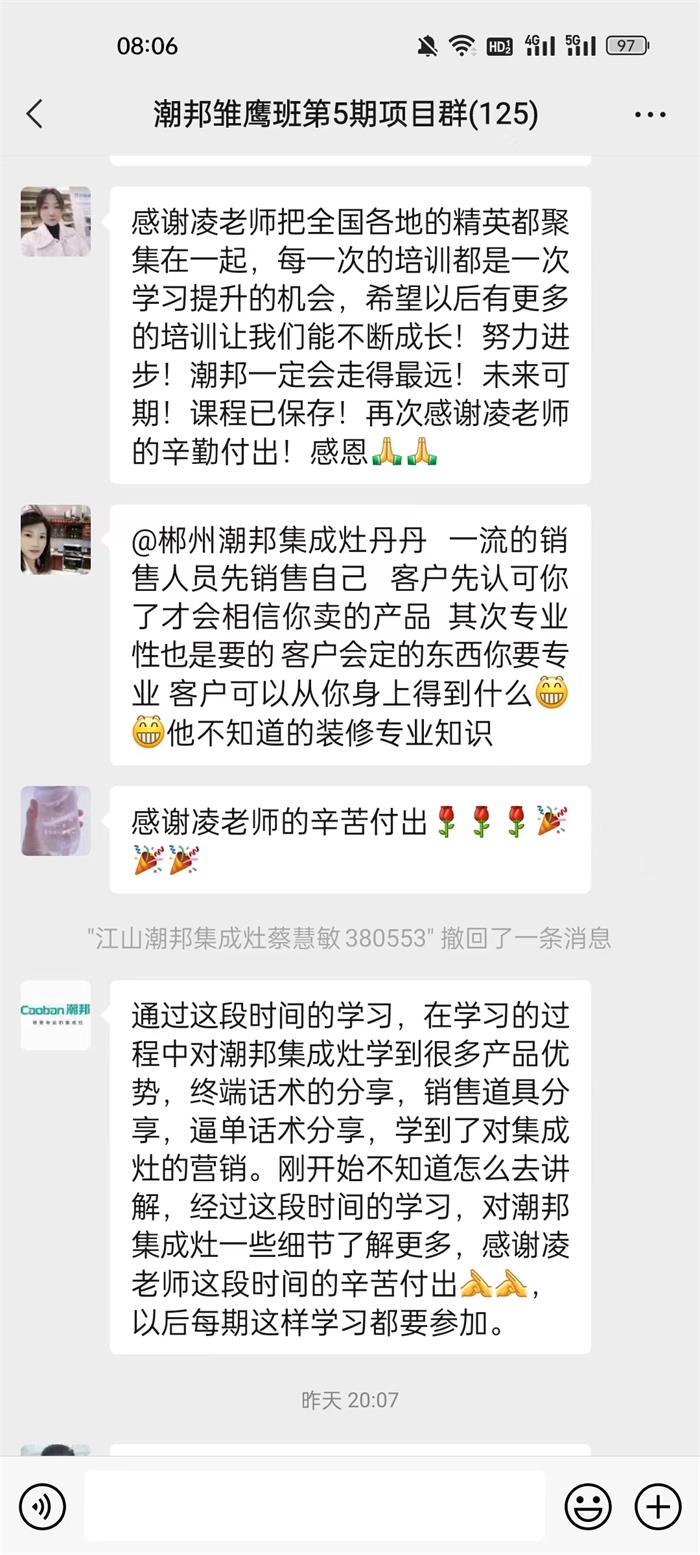Open avatar of sender thanking with prayer emojis

56,222
